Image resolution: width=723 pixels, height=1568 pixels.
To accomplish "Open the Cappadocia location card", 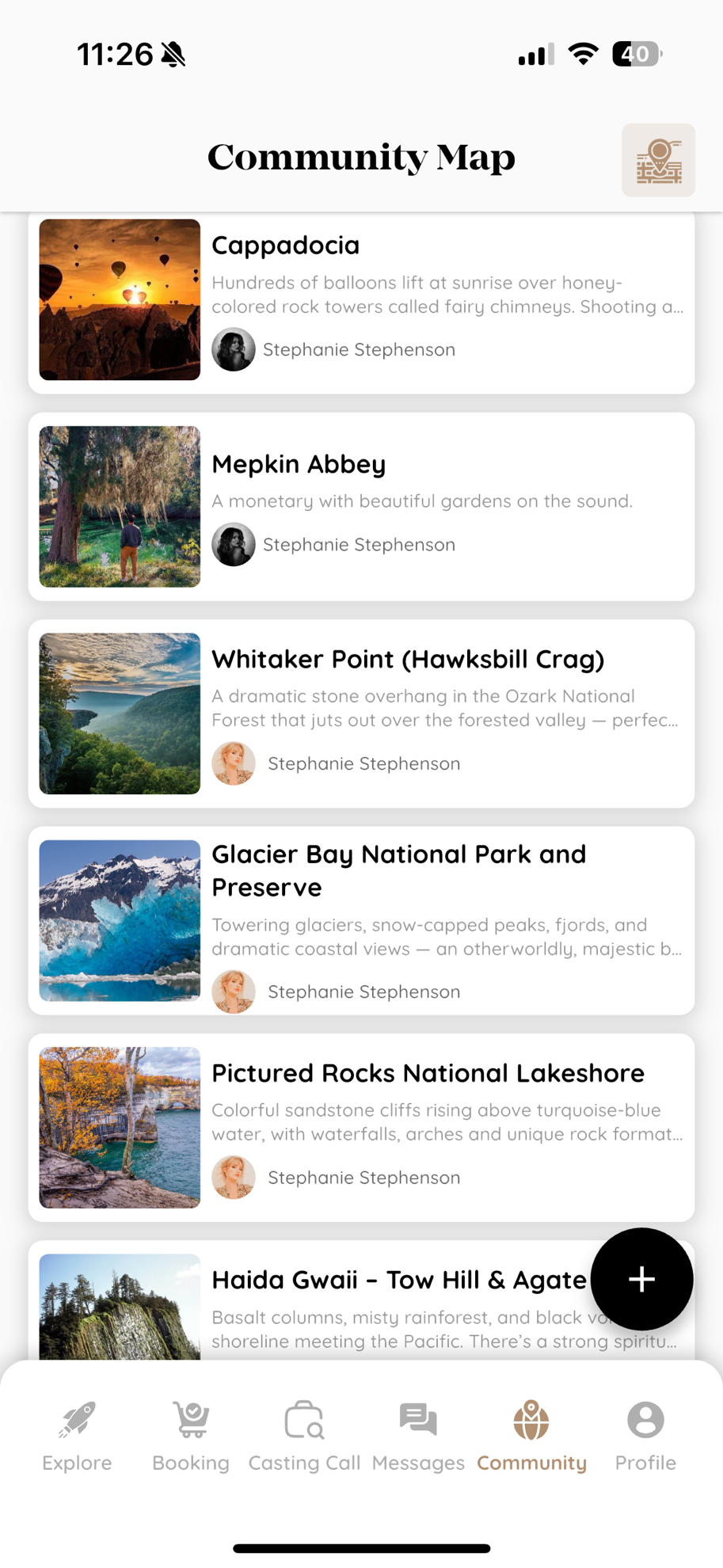I will tap(361, 301).
